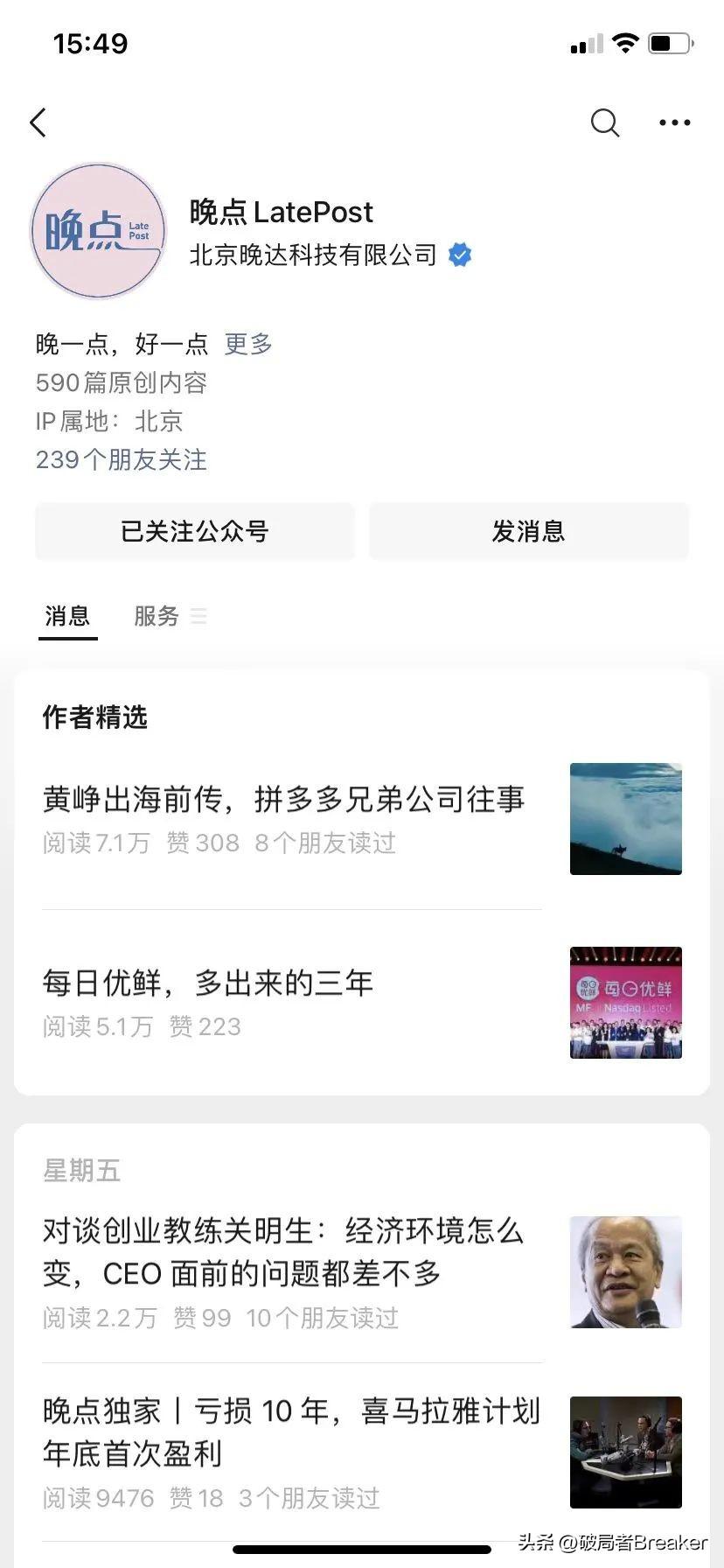Click the back arrow to return

click(37, 122)
